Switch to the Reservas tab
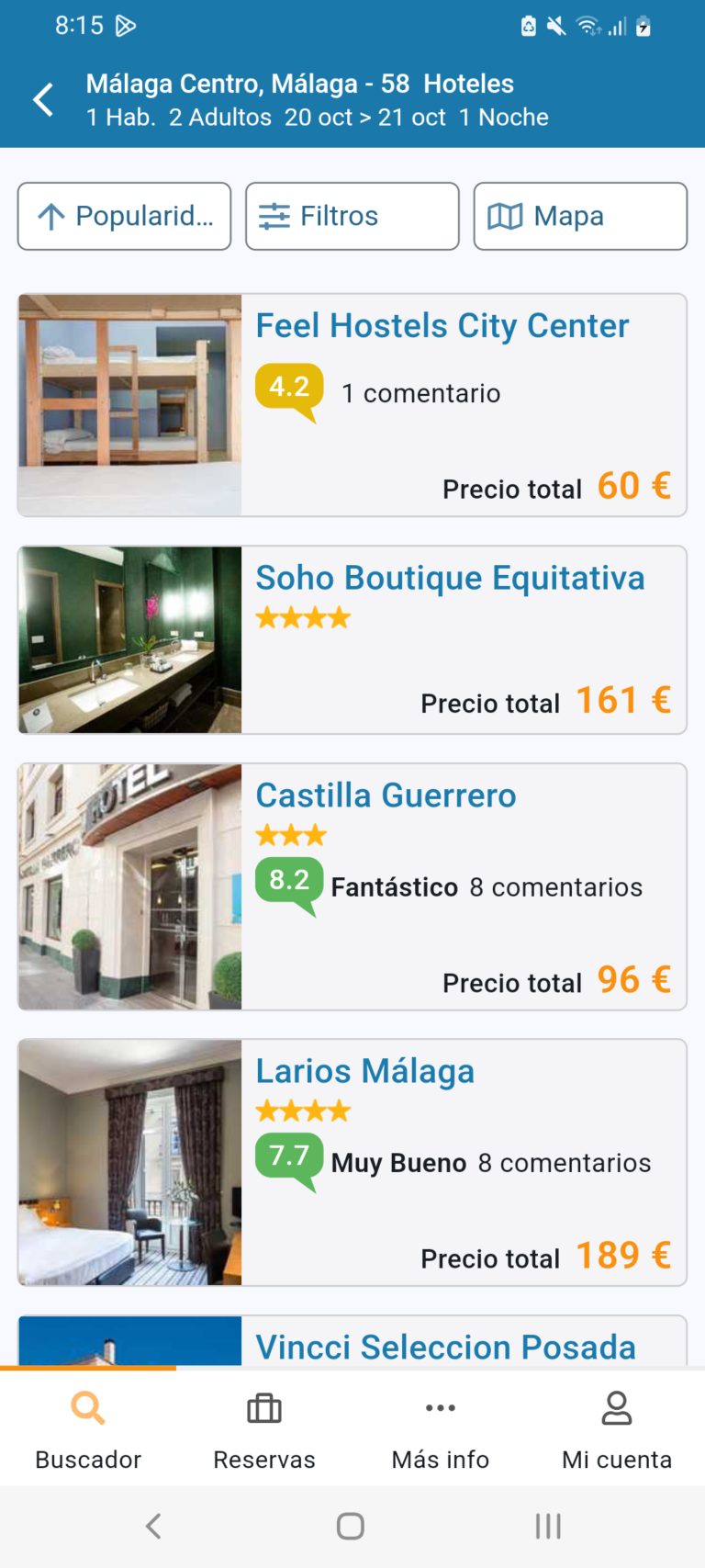The image size is (705, 1568). click(264, 1428)
